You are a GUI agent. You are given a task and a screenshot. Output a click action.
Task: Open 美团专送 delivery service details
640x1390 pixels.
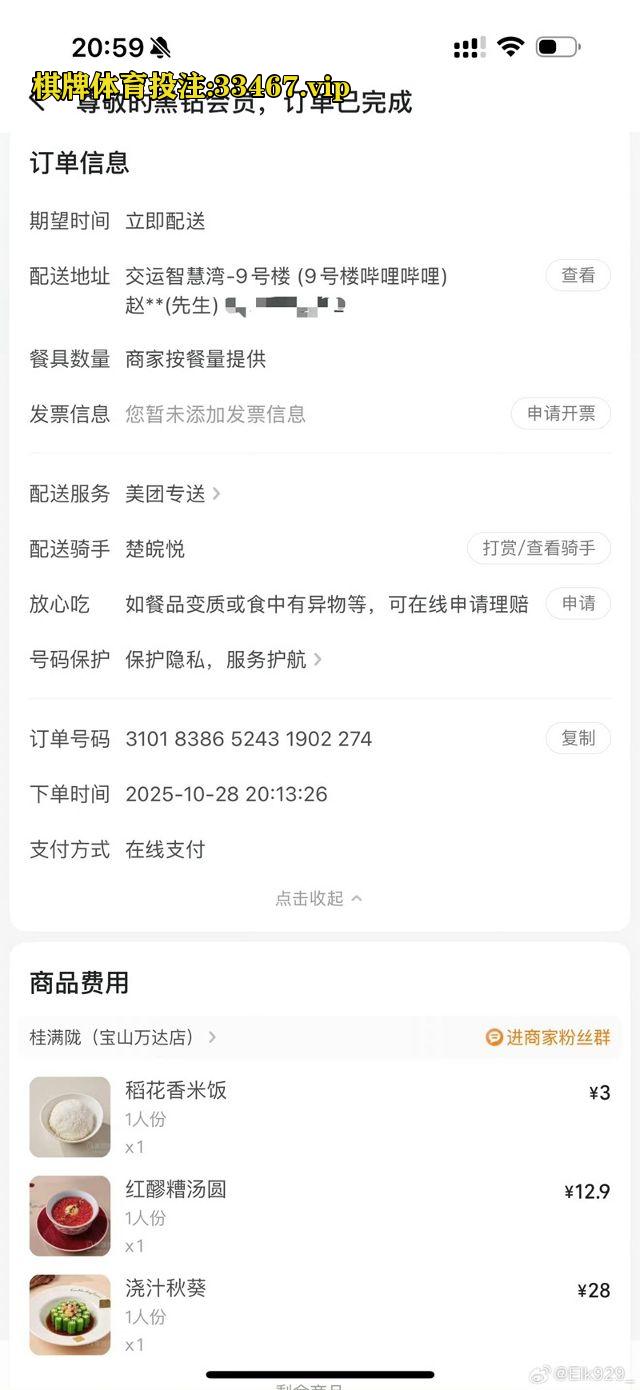[x=172, y=493]
